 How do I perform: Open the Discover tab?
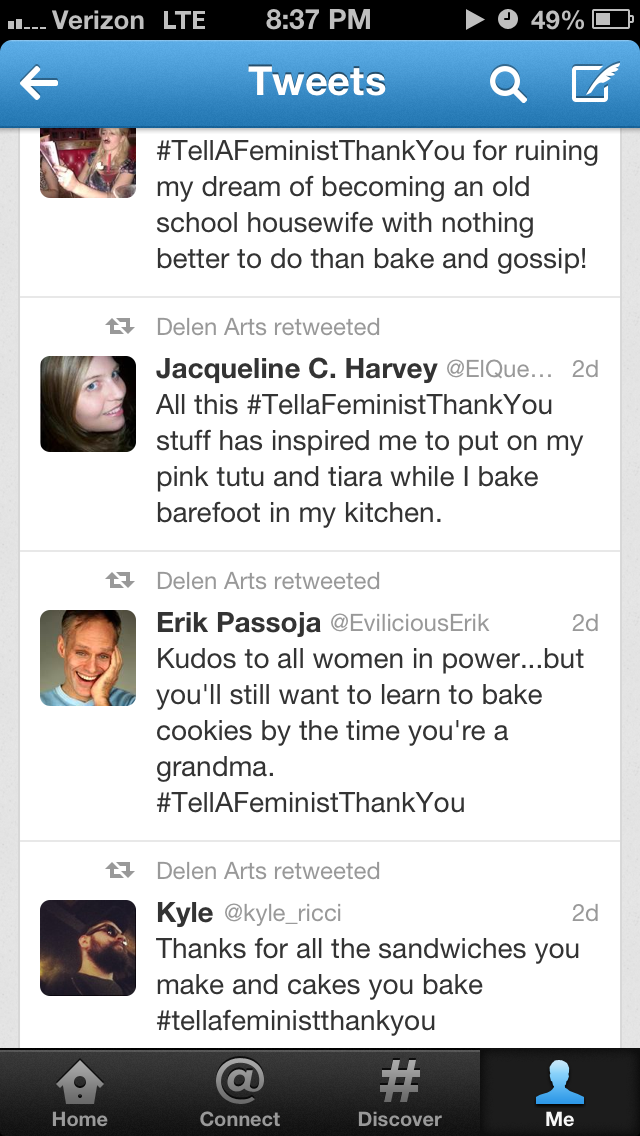(x=399, y=1093)
